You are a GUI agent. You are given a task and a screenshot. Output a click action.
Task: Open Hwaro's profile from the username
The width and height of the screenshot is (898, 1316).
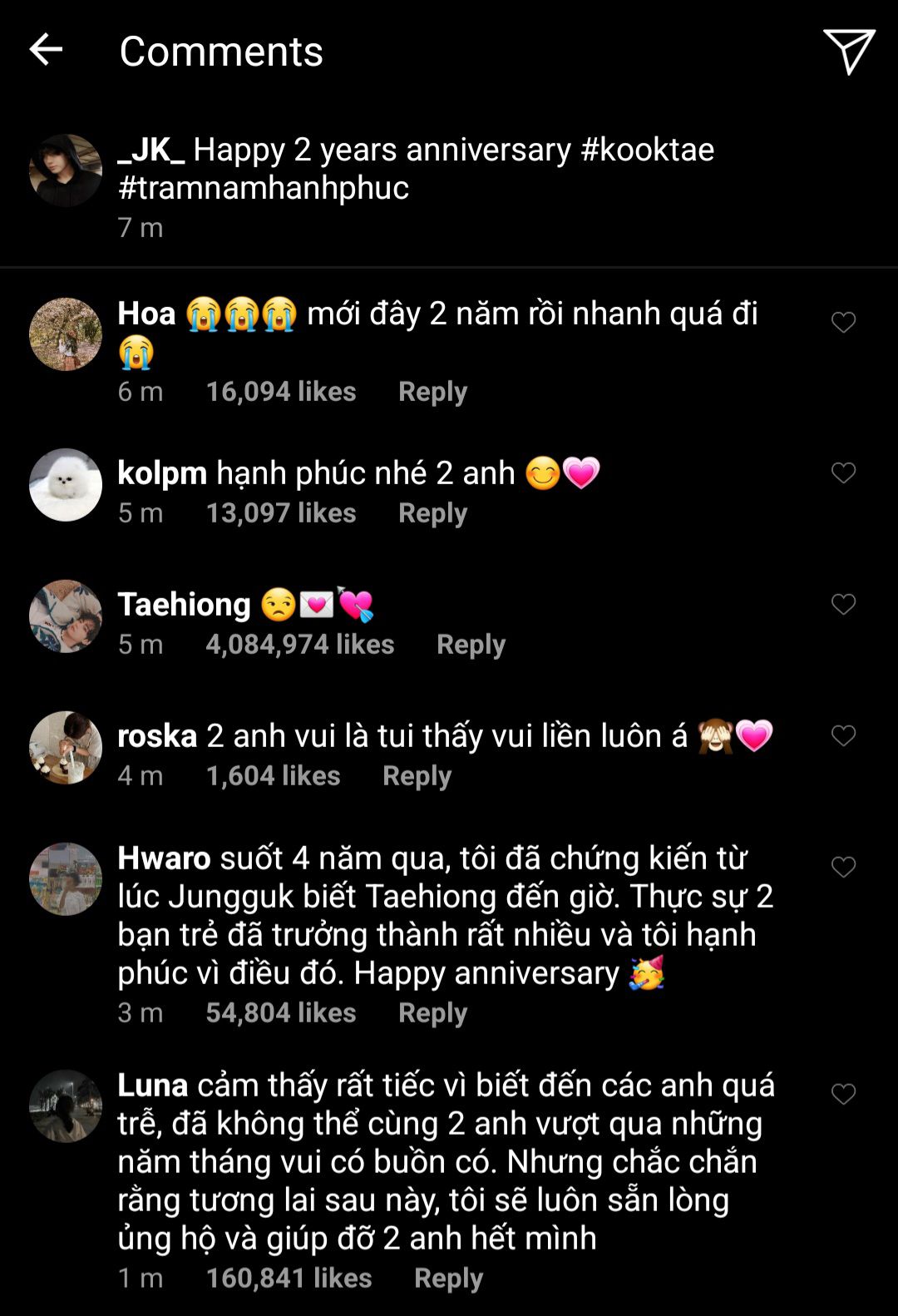[x=164, y=858]
